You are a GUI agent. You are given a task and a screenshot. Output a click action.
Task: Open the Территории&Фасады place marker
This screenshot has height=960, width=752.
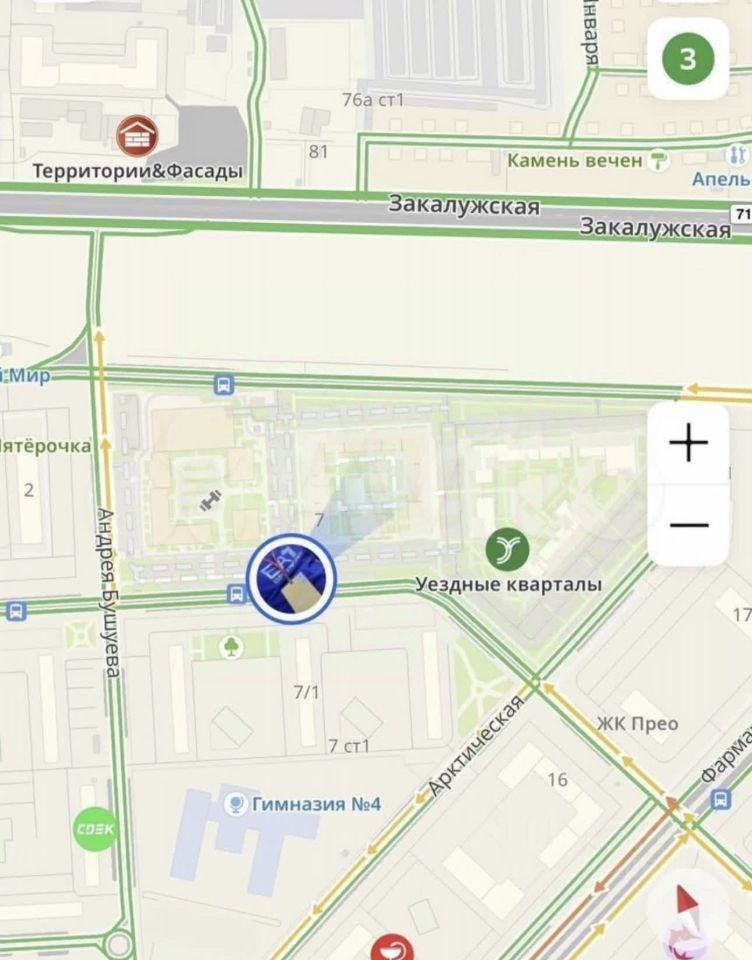tap(137, 134)
